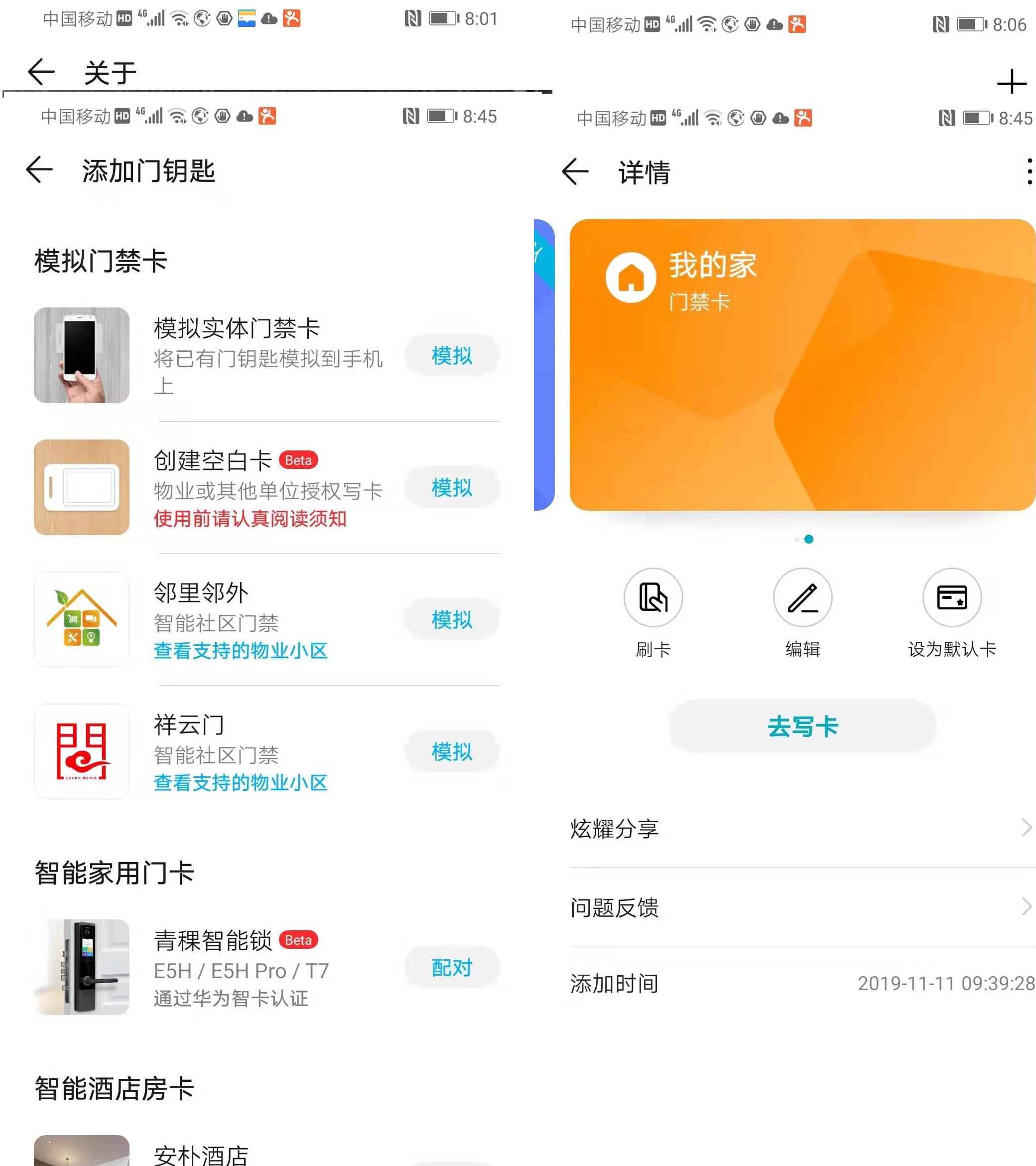Viewport: 1036px width, 1166px height.
Task: Select the 设为默认卡 icon
Action: point(952,598)
